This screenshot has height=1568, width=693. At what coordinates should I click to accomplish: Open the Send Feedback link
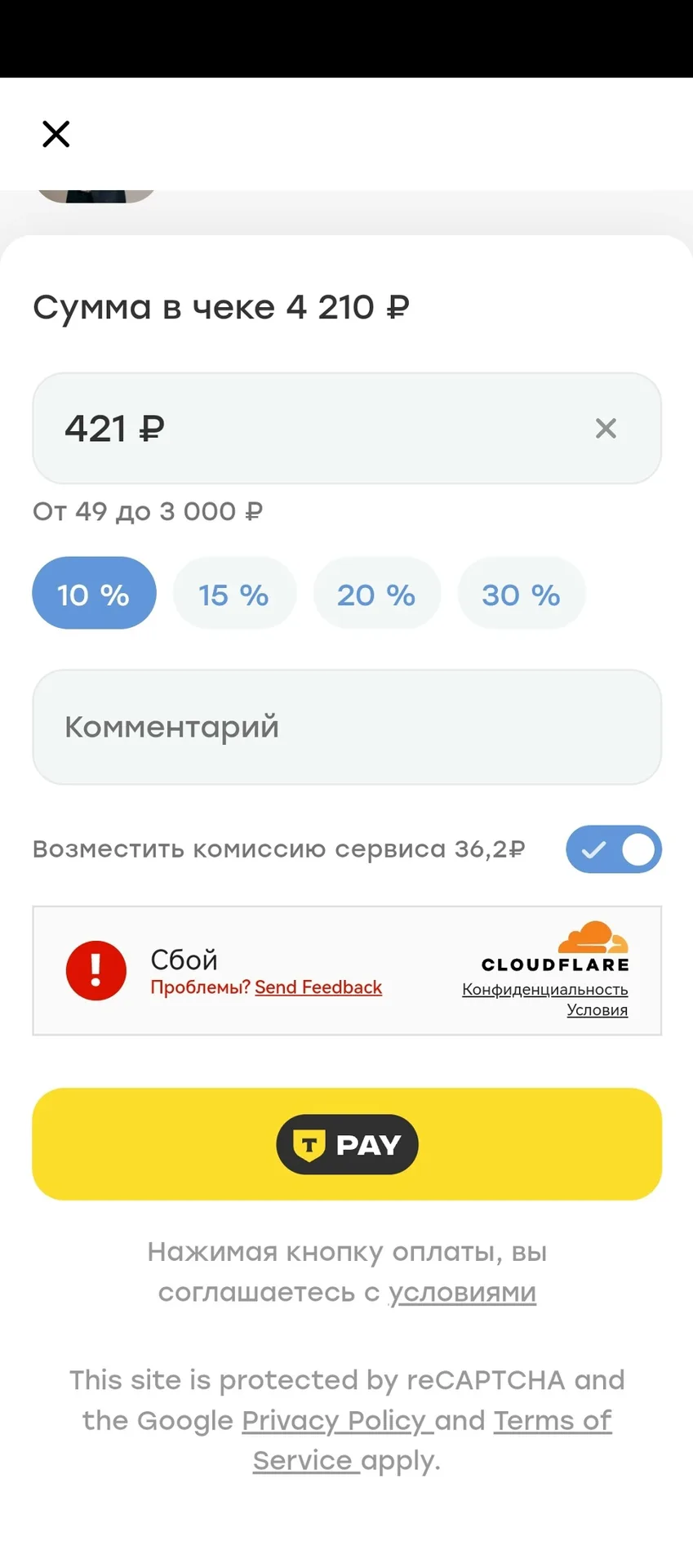click(x=318, y=987)
